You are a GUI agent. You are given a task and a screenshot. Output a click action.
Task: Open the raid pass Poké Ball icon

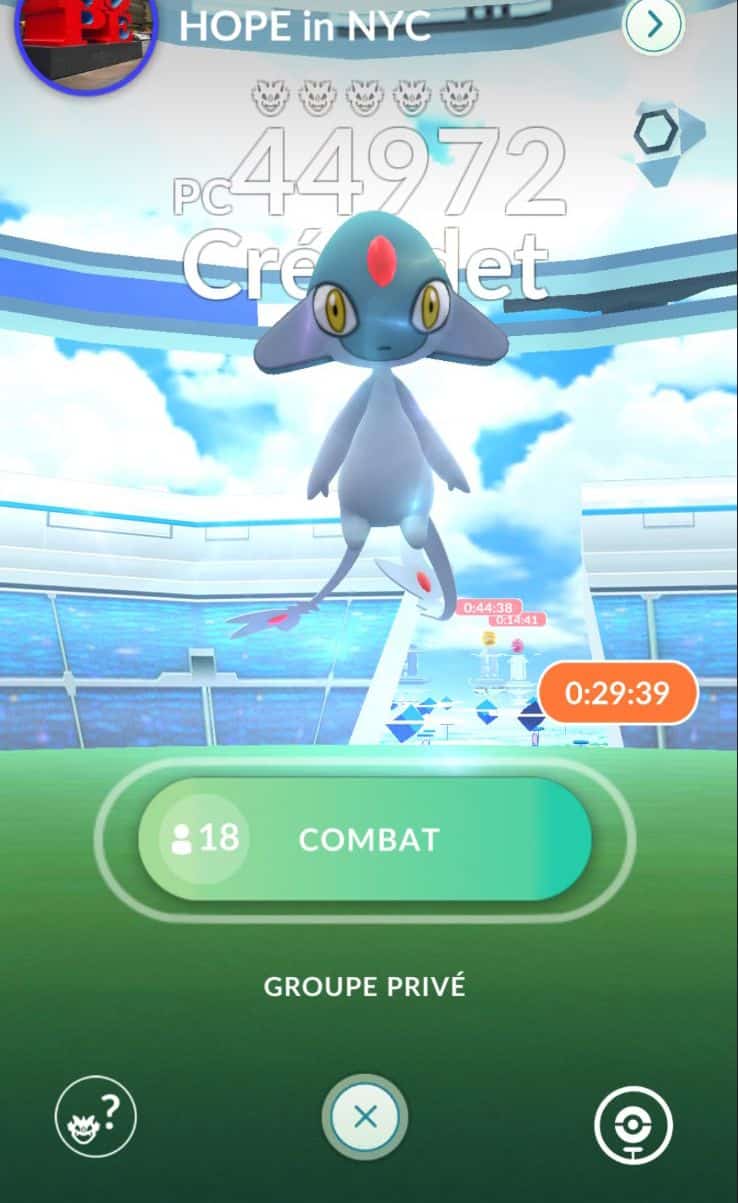pyautogui.click(x=634, y=1124)
